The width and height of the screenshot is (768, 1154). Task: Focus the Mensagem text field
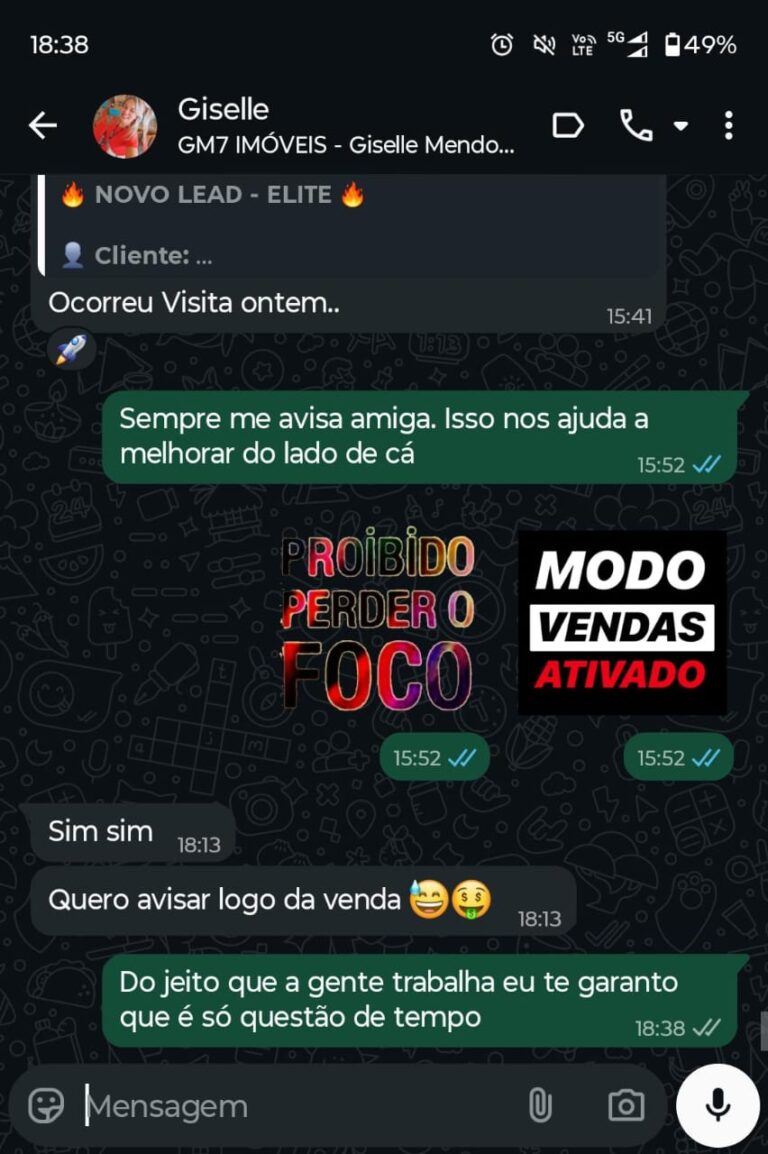[x=300, y=1106]
